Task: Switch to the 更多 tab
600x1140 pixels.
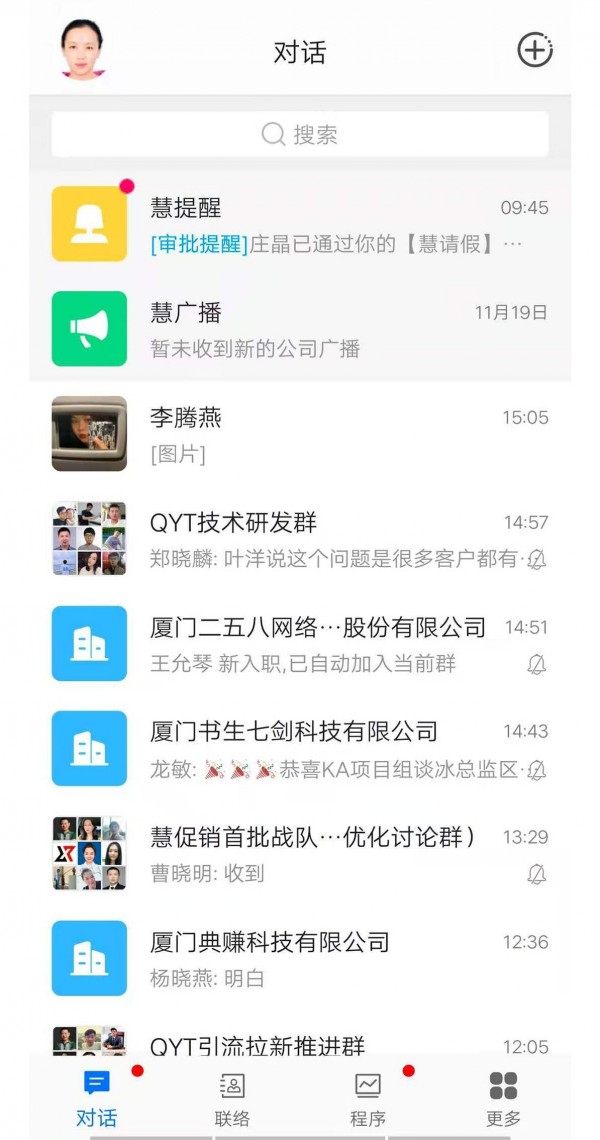Action: coord(503,1099)
